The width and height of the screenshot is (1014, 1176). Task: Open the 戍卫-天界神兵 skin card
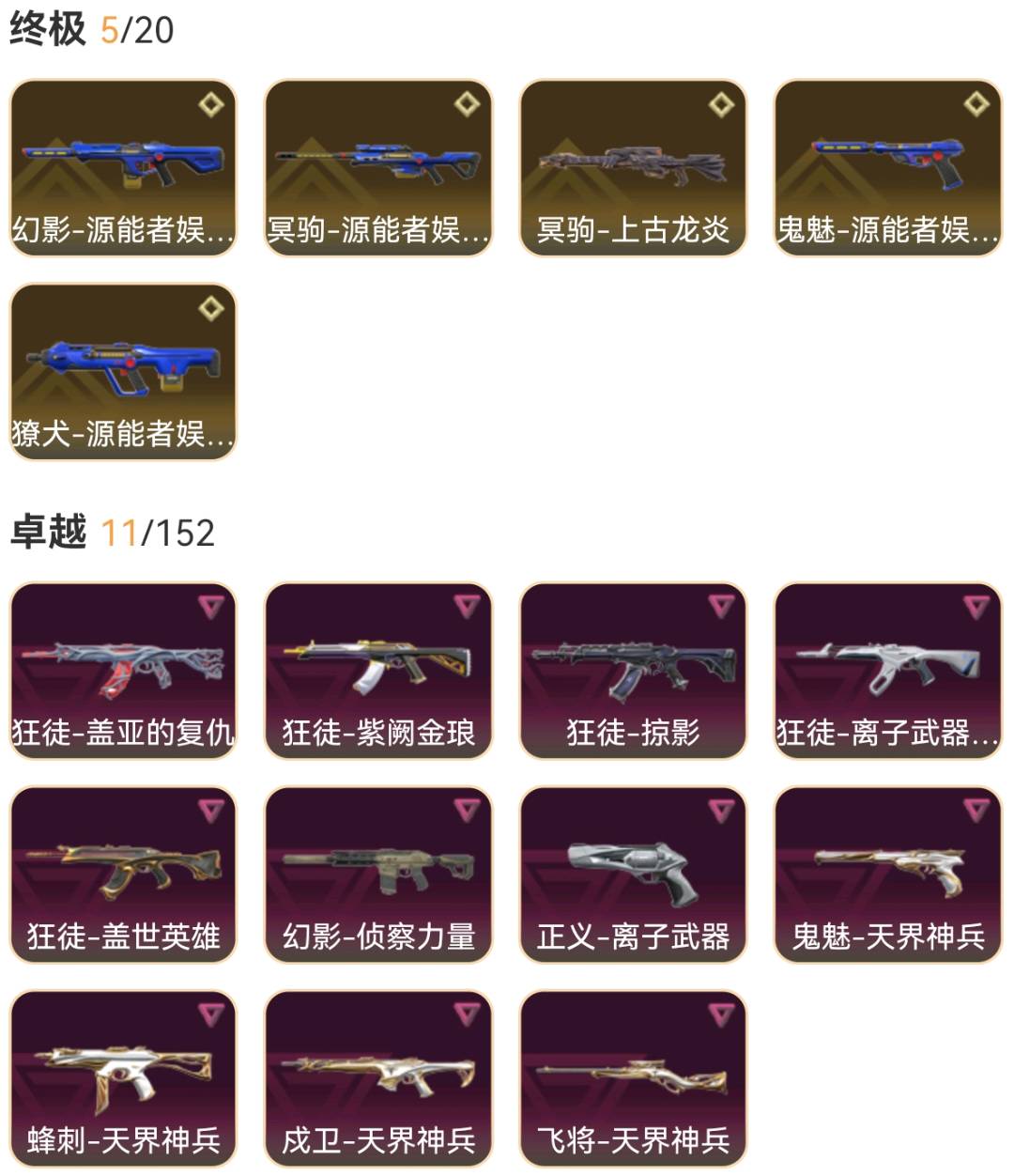pyautogui.click(x=378, y=1078)
